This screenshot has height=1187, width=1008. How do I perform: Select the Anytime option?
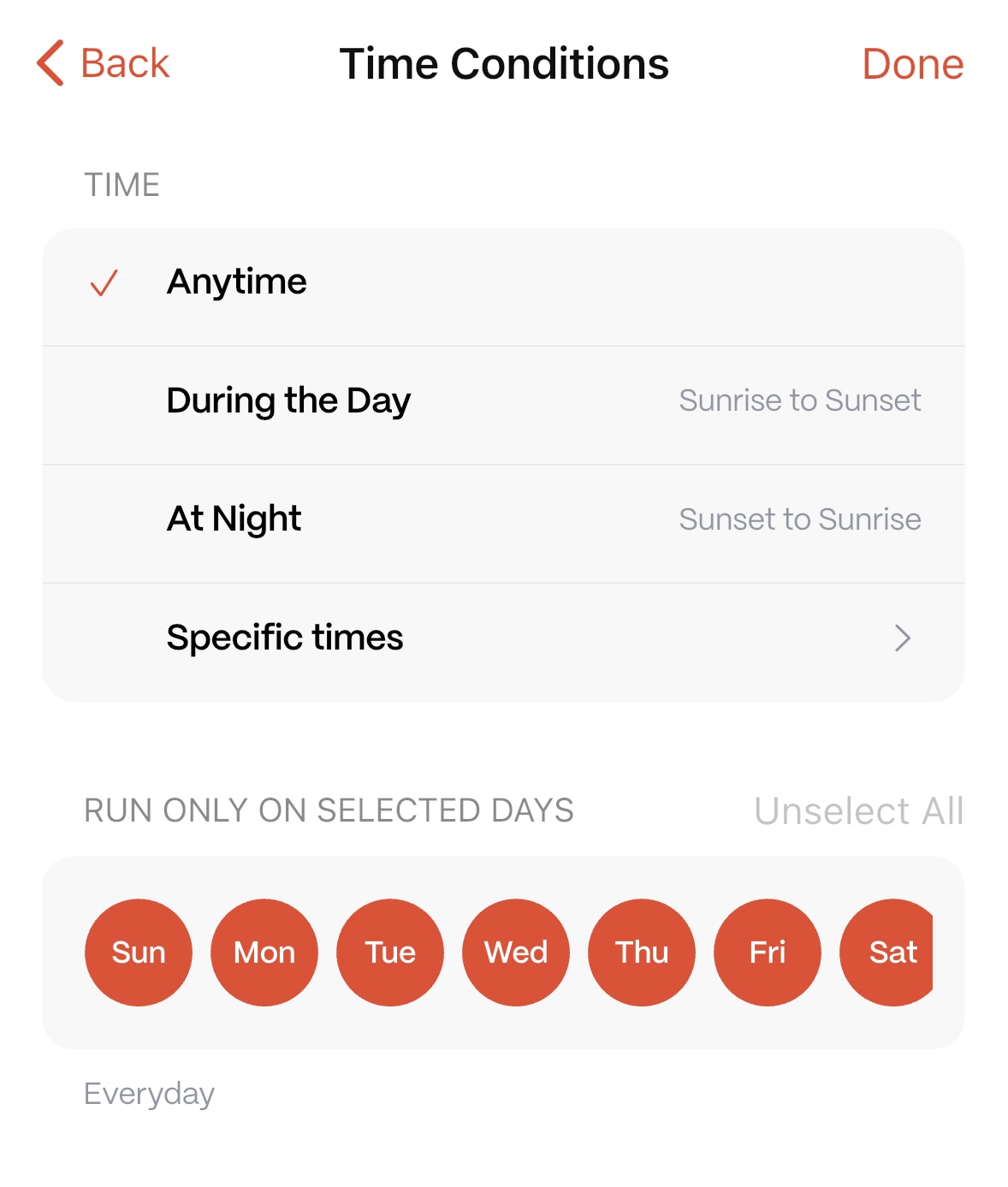pos(503,282)
